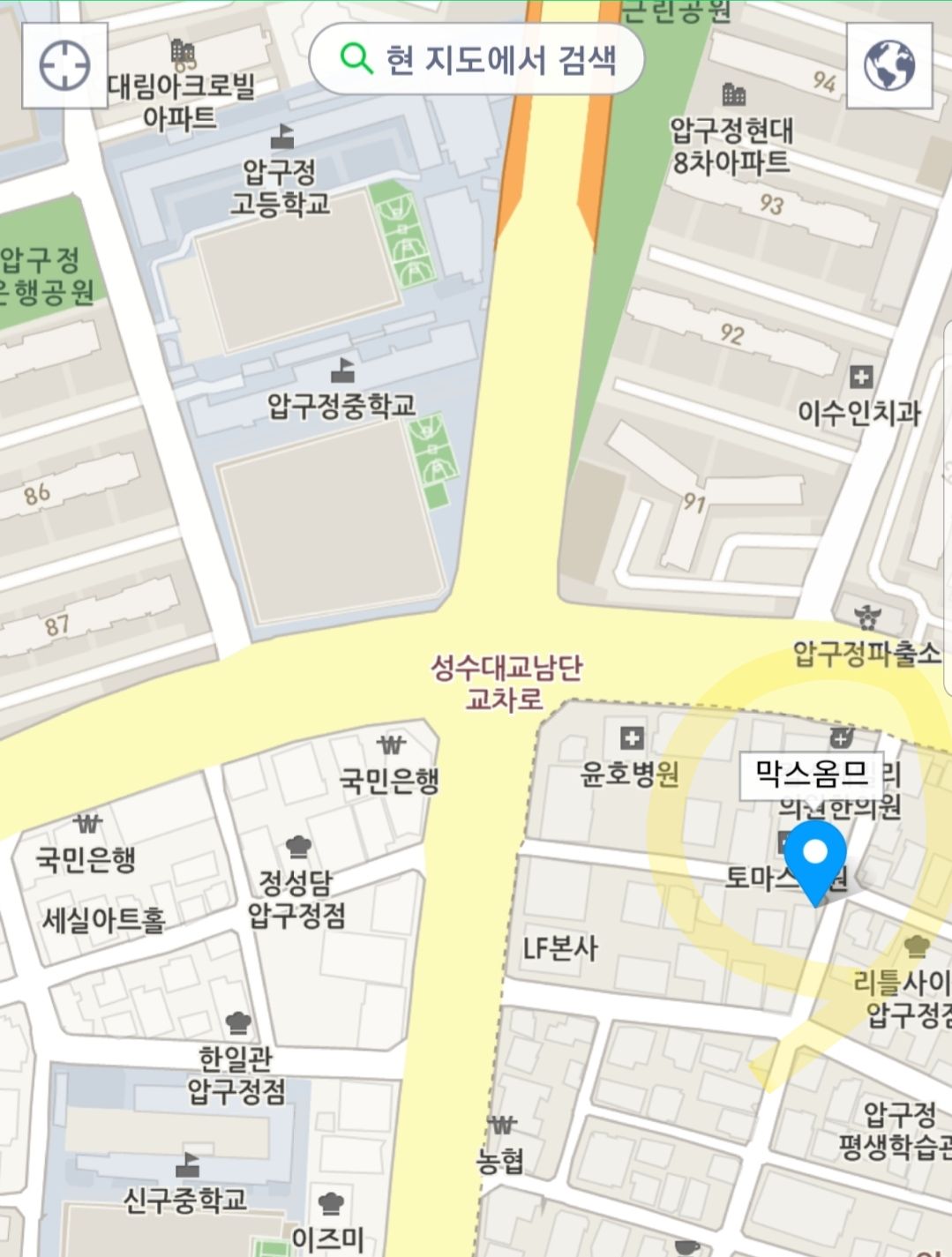Open the globe map-type switcher

(x=888, y=65)
